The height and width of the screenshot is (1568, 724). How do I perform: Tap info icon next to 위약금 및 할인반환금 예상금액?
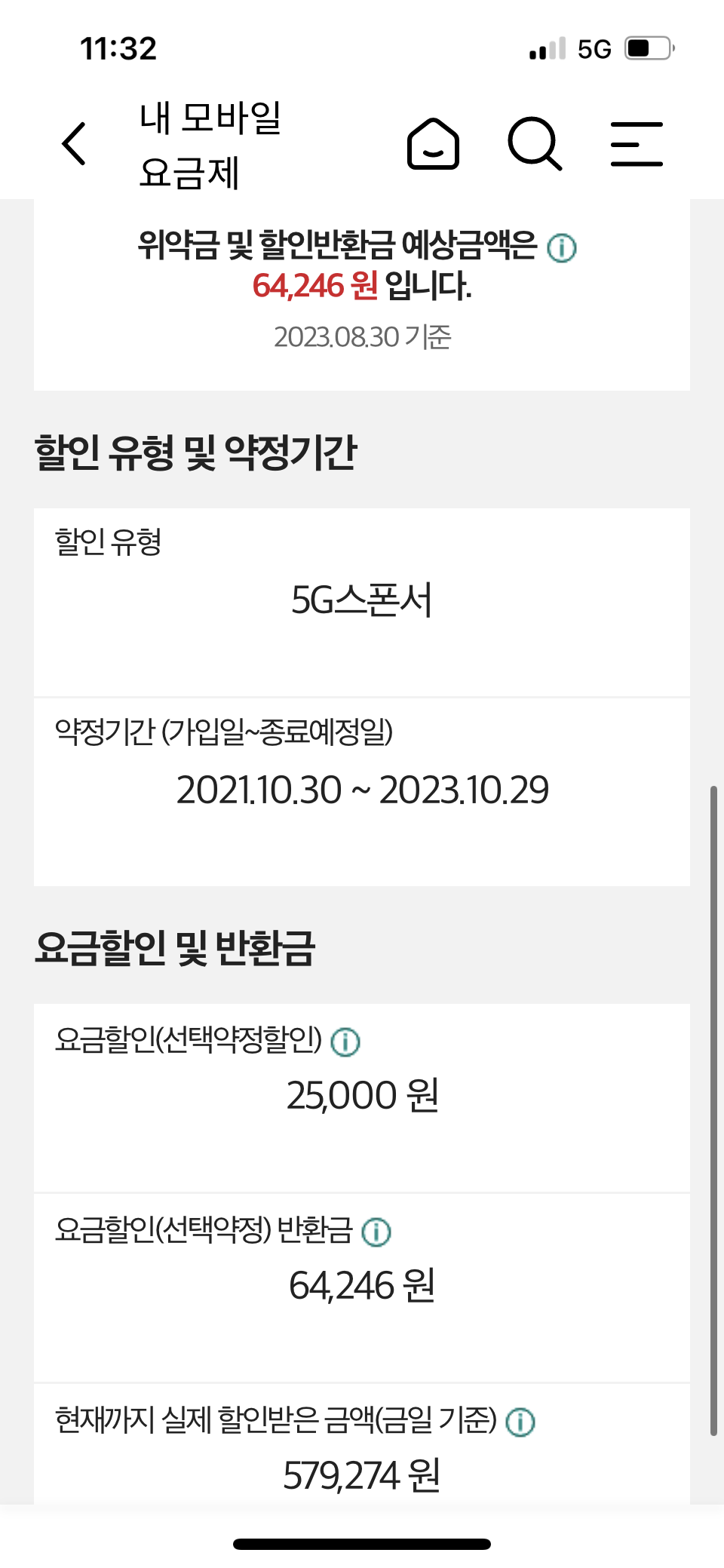(x=562, y=247)
